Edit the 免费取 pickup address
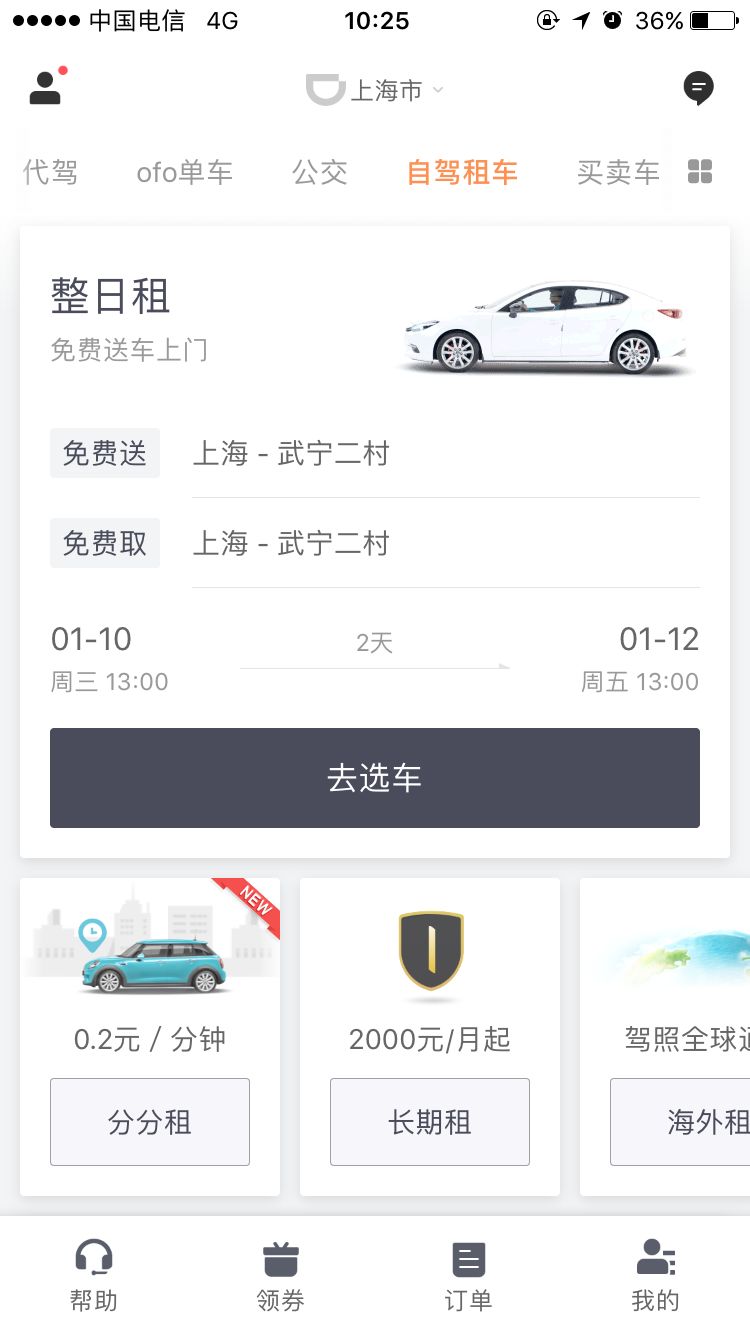The width and height of the screenshot is (750, 1334). click(444, 544)
